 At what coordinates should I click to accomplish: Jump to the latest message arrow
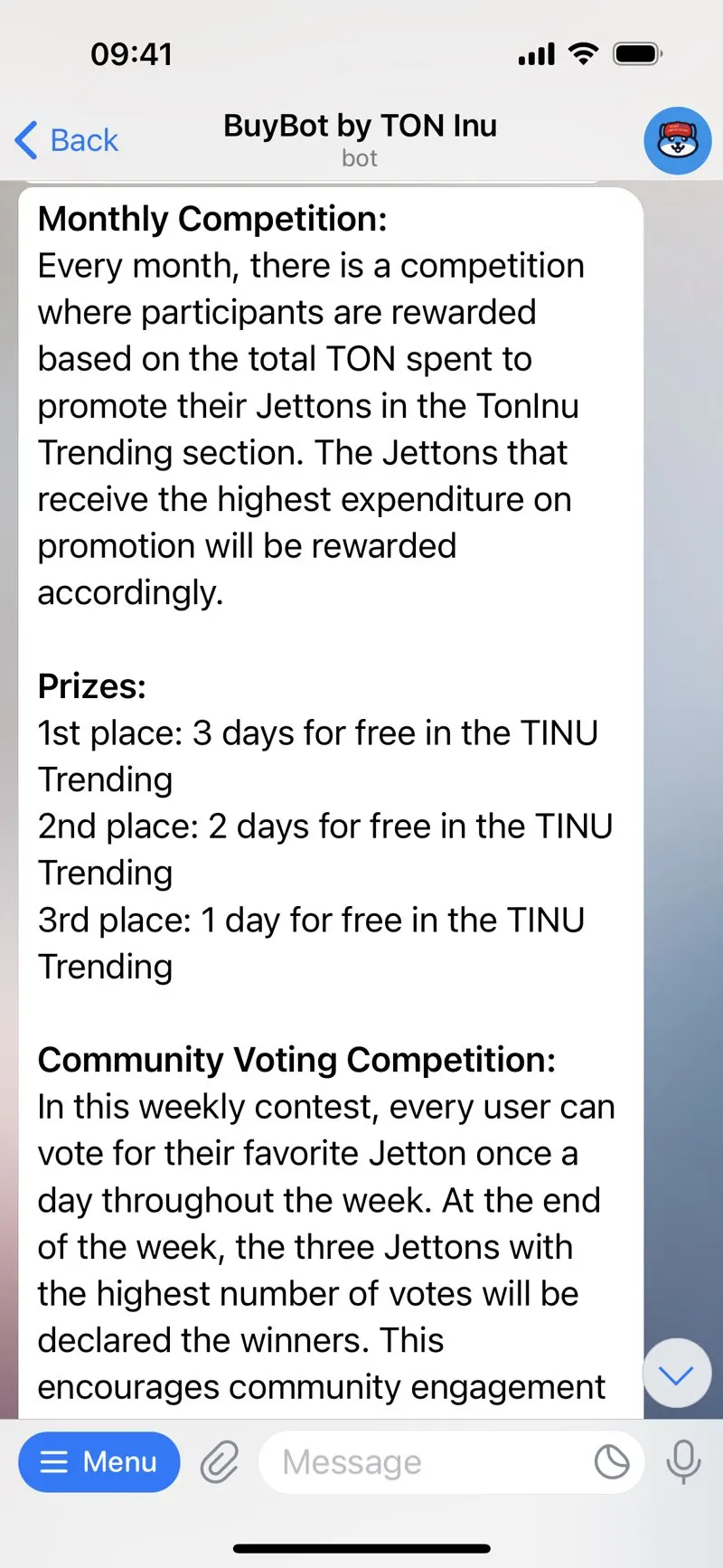(677, 1374)
